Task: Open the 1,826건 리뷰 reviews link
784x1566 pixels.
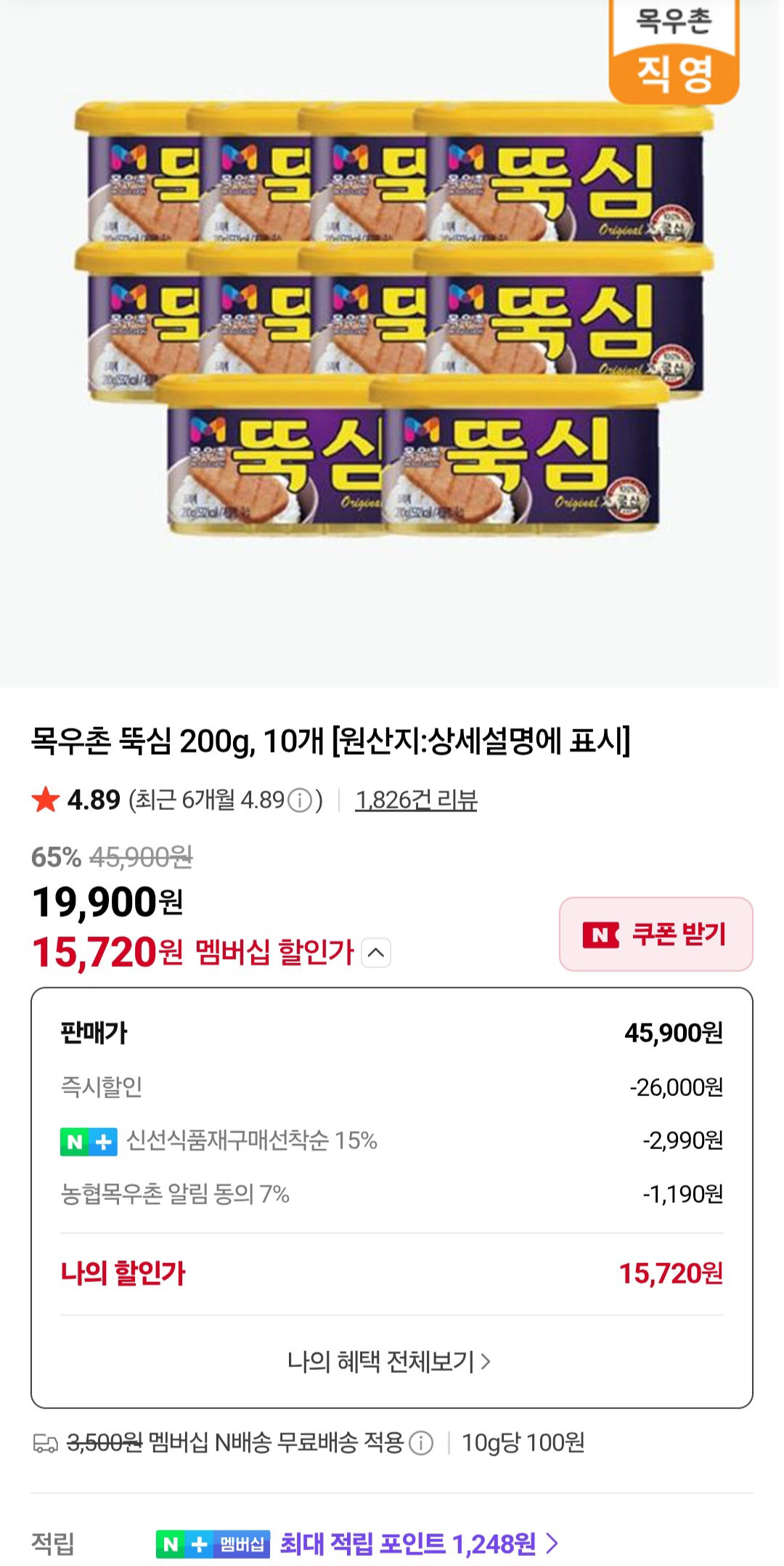Action: click(416, 800)
